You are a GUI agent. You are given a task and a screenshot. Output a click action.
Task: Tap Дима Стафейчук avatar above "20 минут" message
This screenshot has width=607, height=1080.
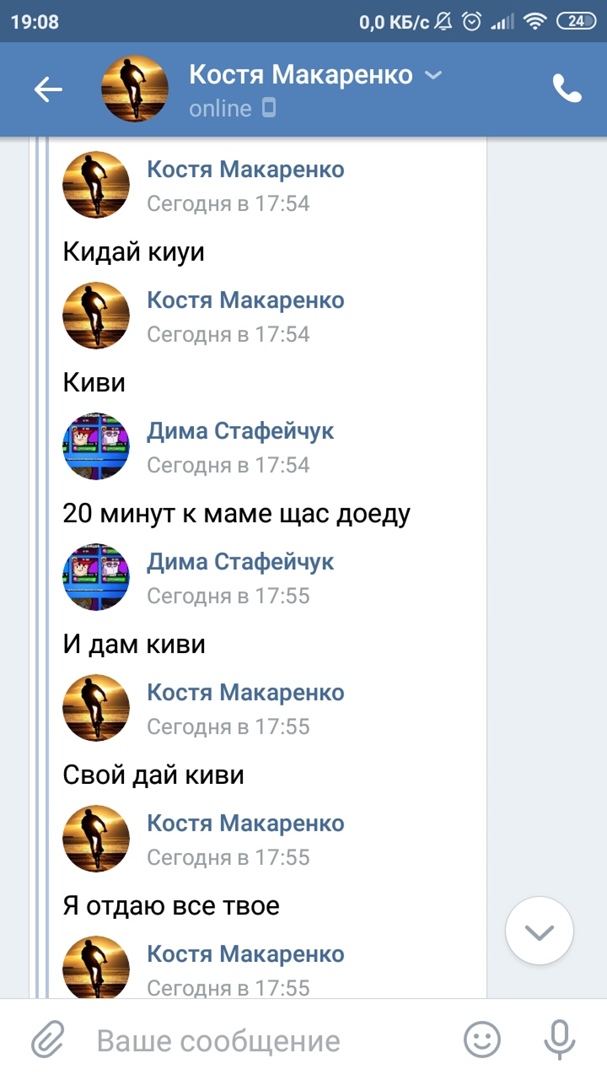tap(96, 446)
